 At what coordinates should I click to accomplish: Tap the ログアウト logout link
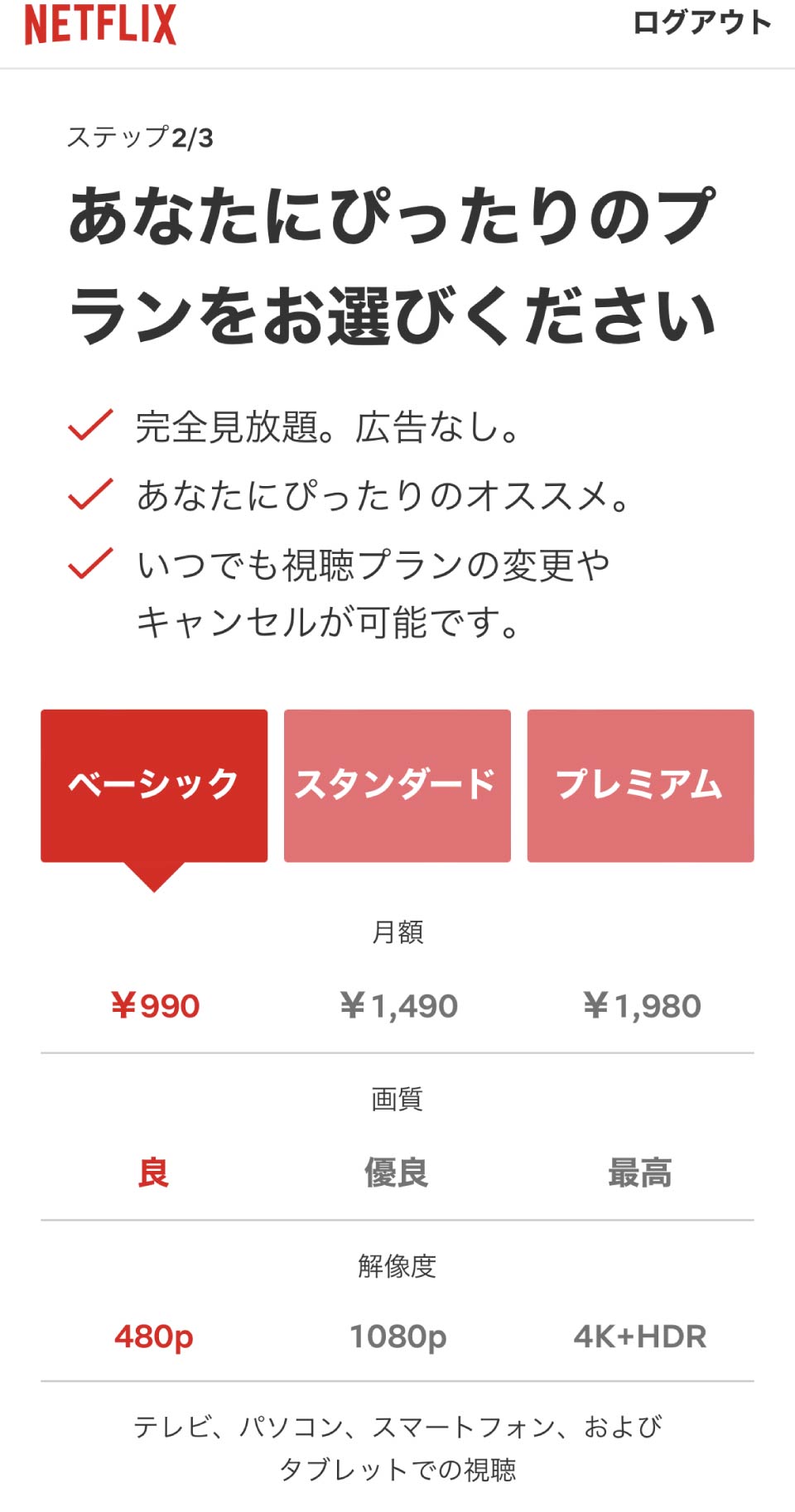click(701, 22)
